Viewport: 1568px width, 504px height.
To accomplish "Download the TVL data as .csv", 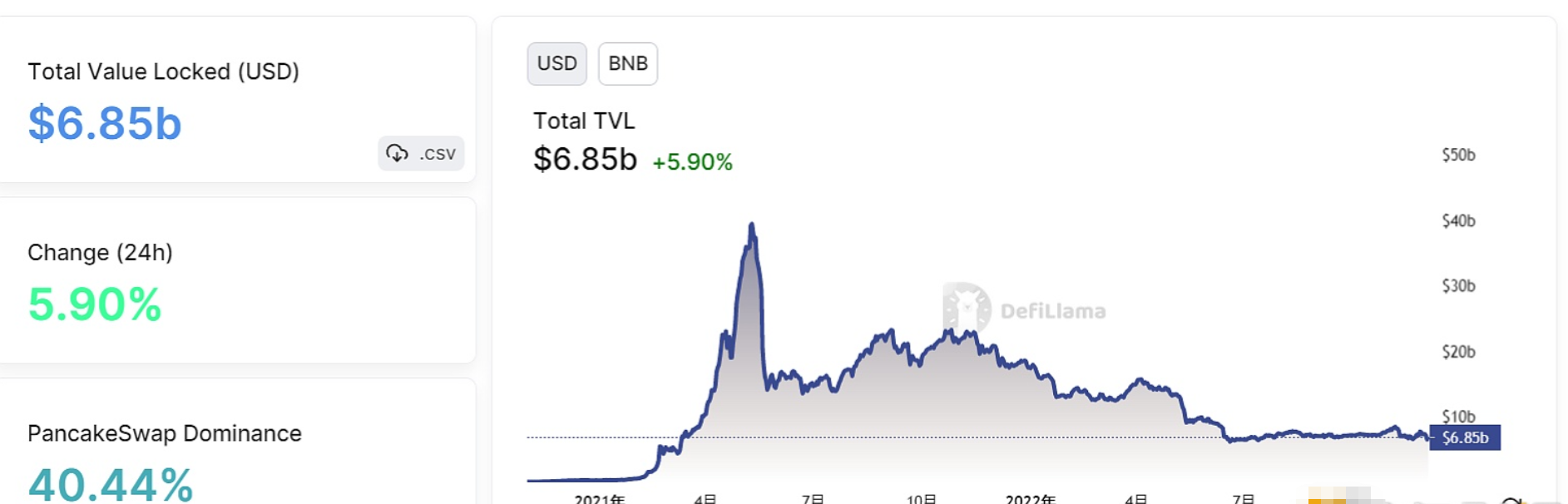I will pyautogui.click(x=421, y=154).
